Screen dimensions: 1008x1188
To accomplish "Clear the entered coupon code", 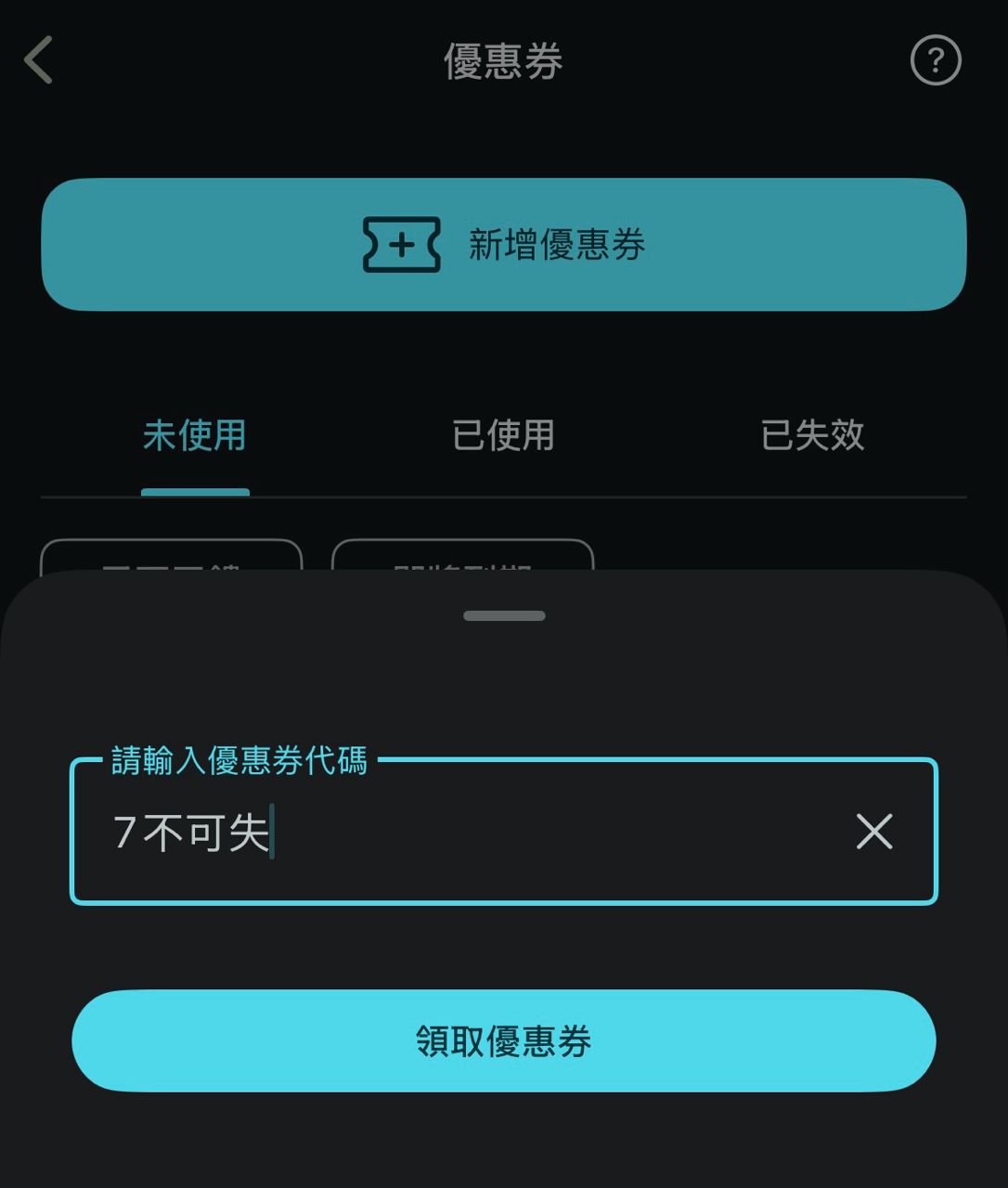I will (x=874, y=832).
